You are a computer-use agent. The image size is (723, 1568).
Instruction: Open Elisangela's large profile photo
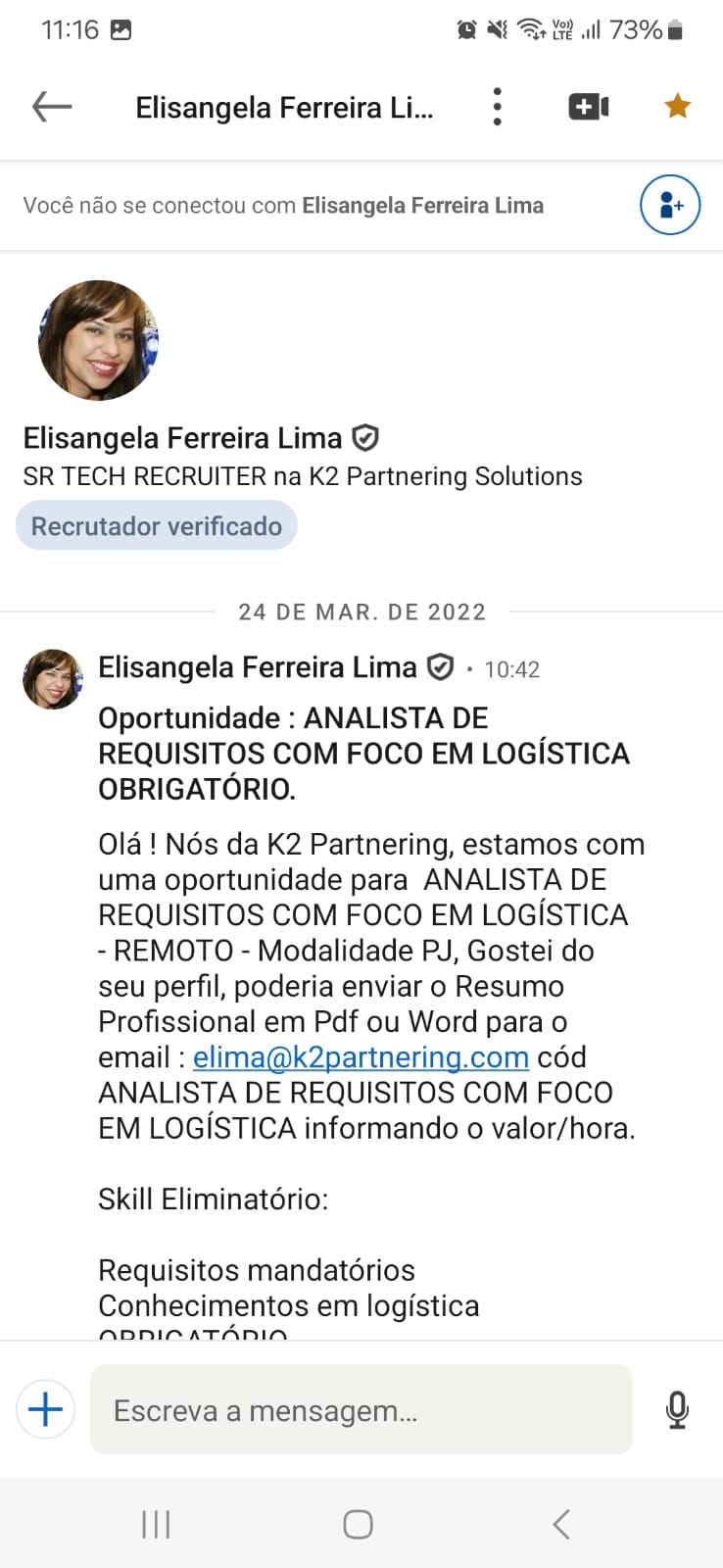[x=98, y=340]
